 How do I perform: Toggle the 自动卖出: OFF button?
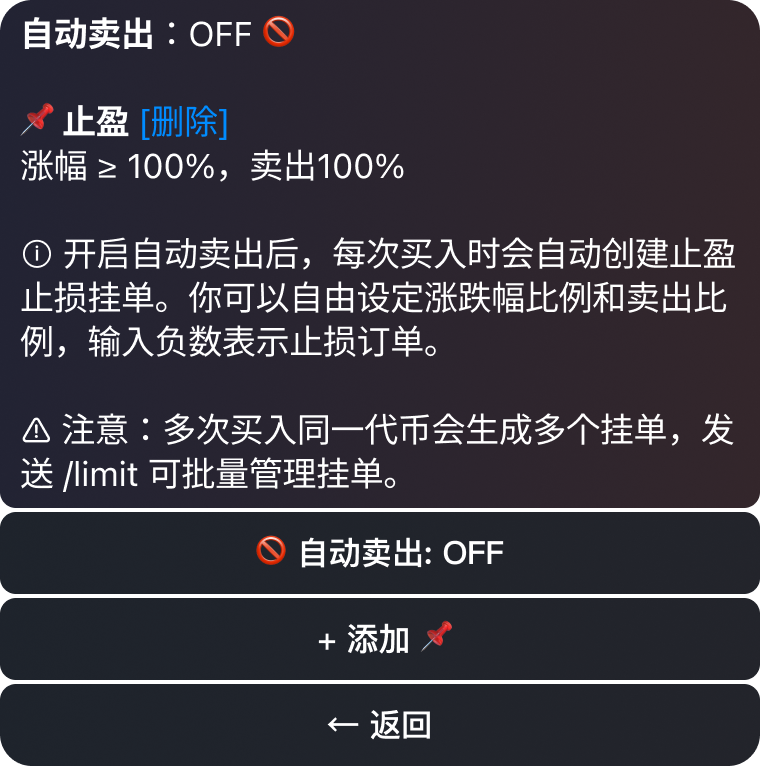(x=380, y=552)
